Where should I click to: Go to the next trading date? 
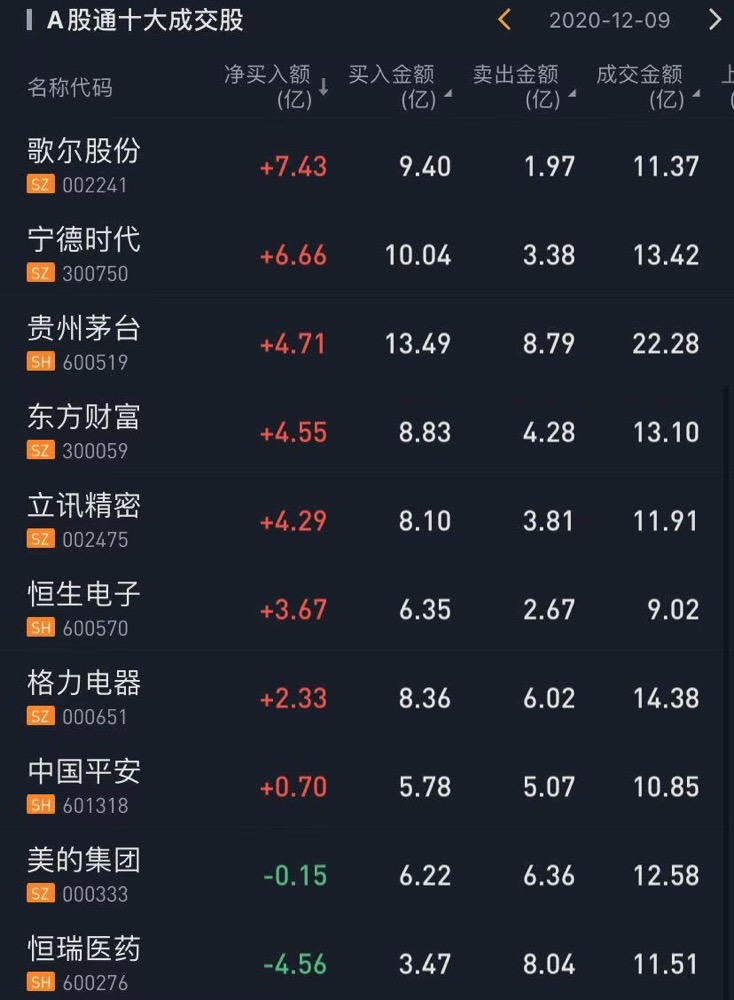point(714,20)
